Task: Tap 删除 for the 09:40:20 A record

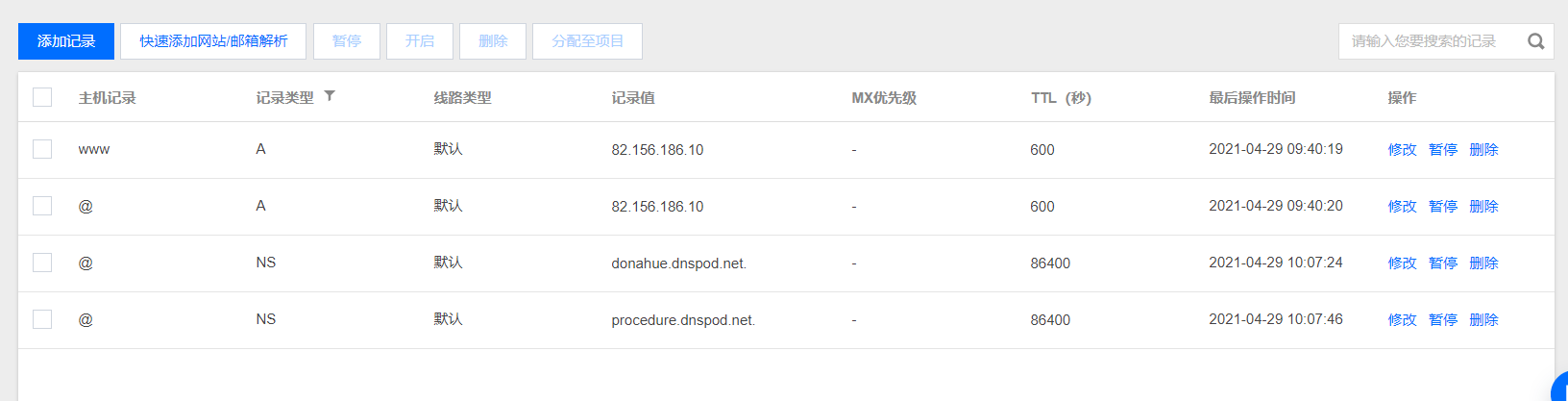Action: click(1483, 206)
